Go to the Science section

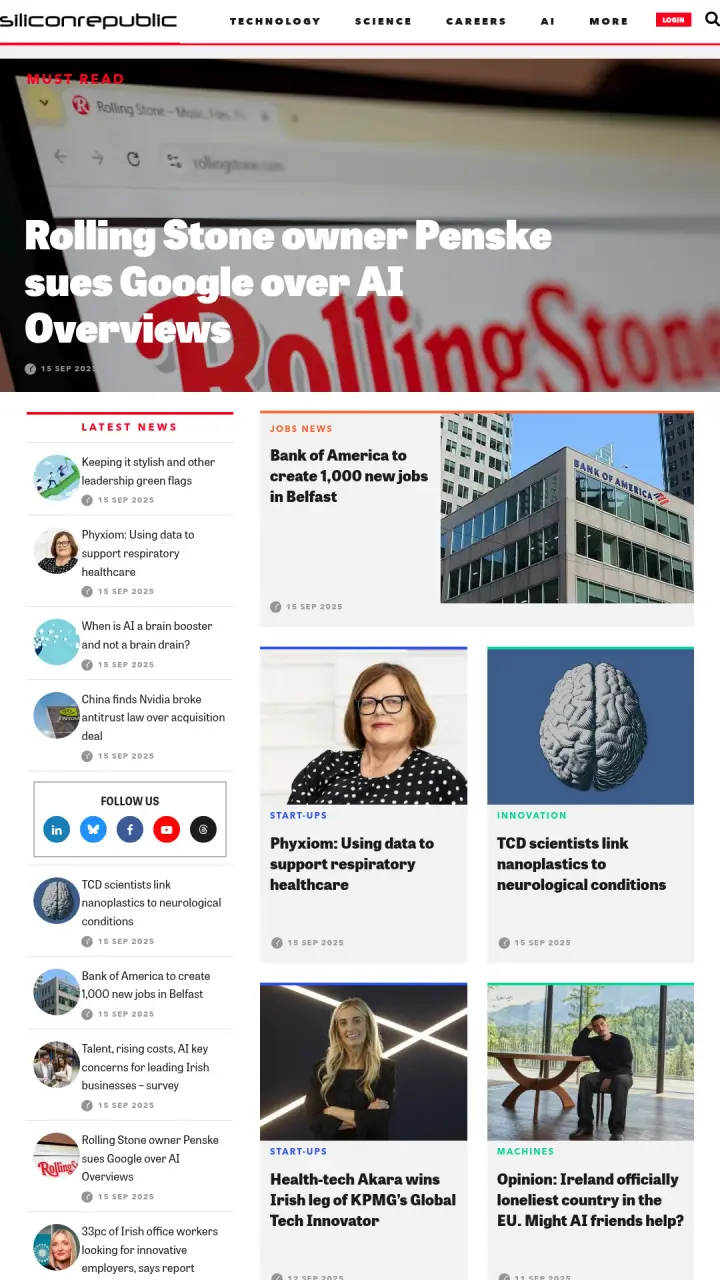point(383,21)
